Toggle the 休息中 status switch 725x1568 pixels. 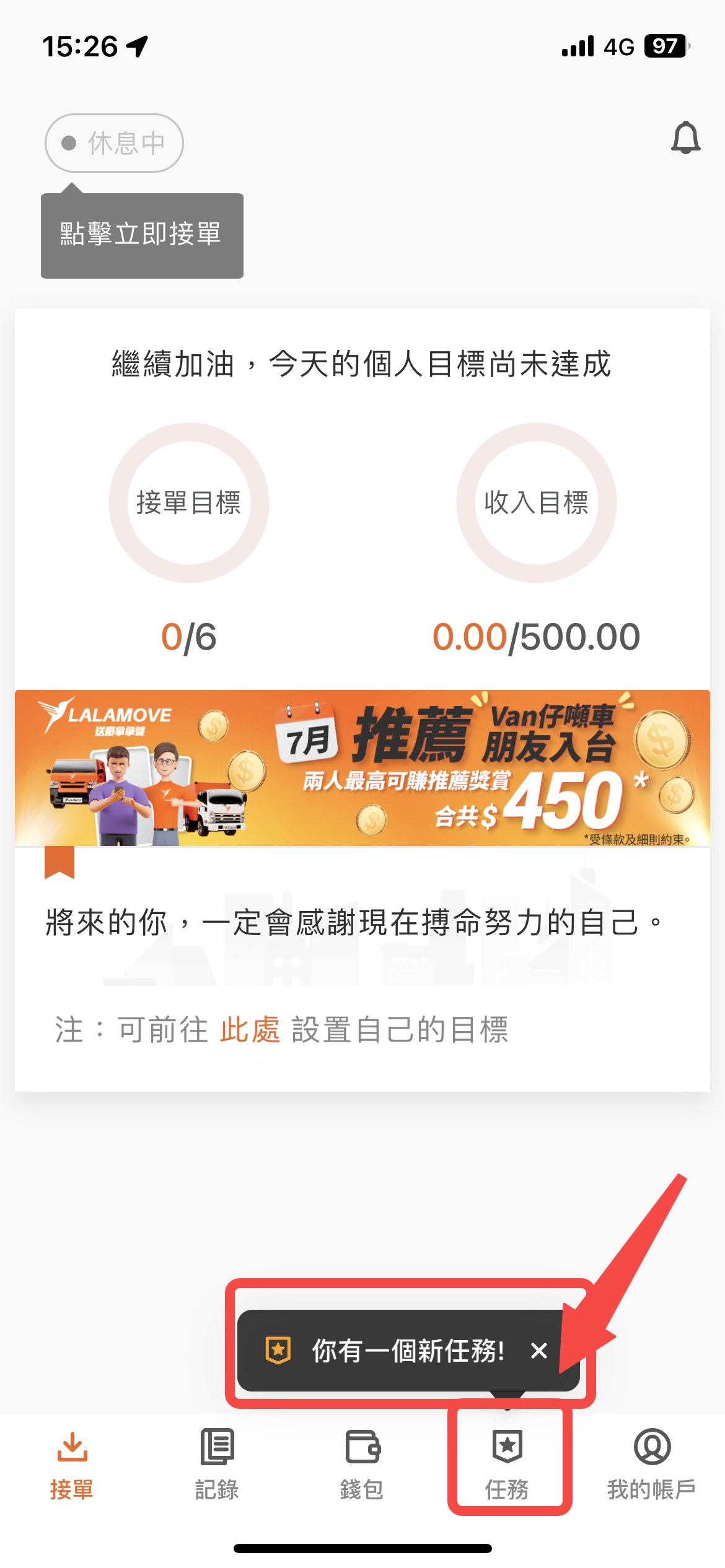[x=114, y=143]
